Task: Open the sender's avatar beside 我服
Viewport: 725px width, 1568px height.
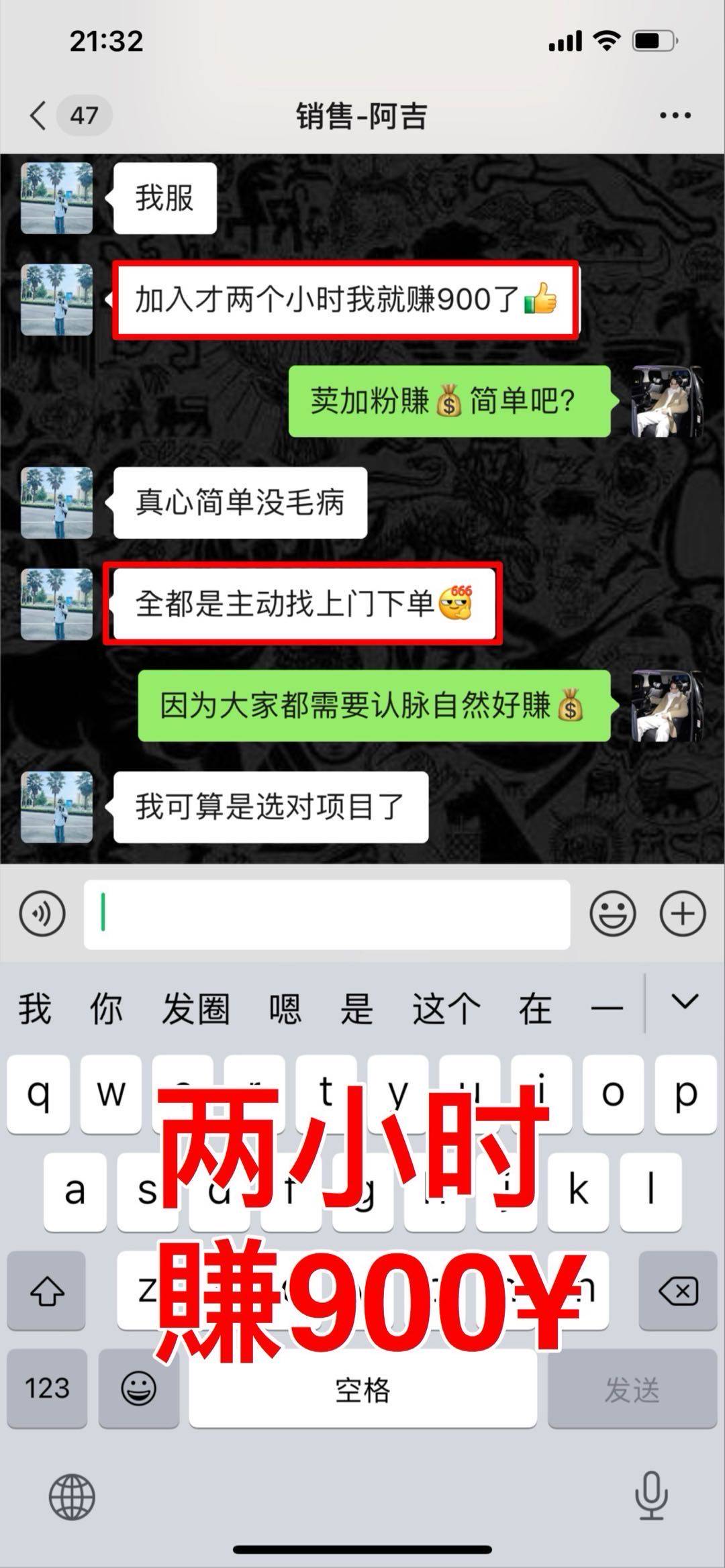Action: [x=56, y=198]
